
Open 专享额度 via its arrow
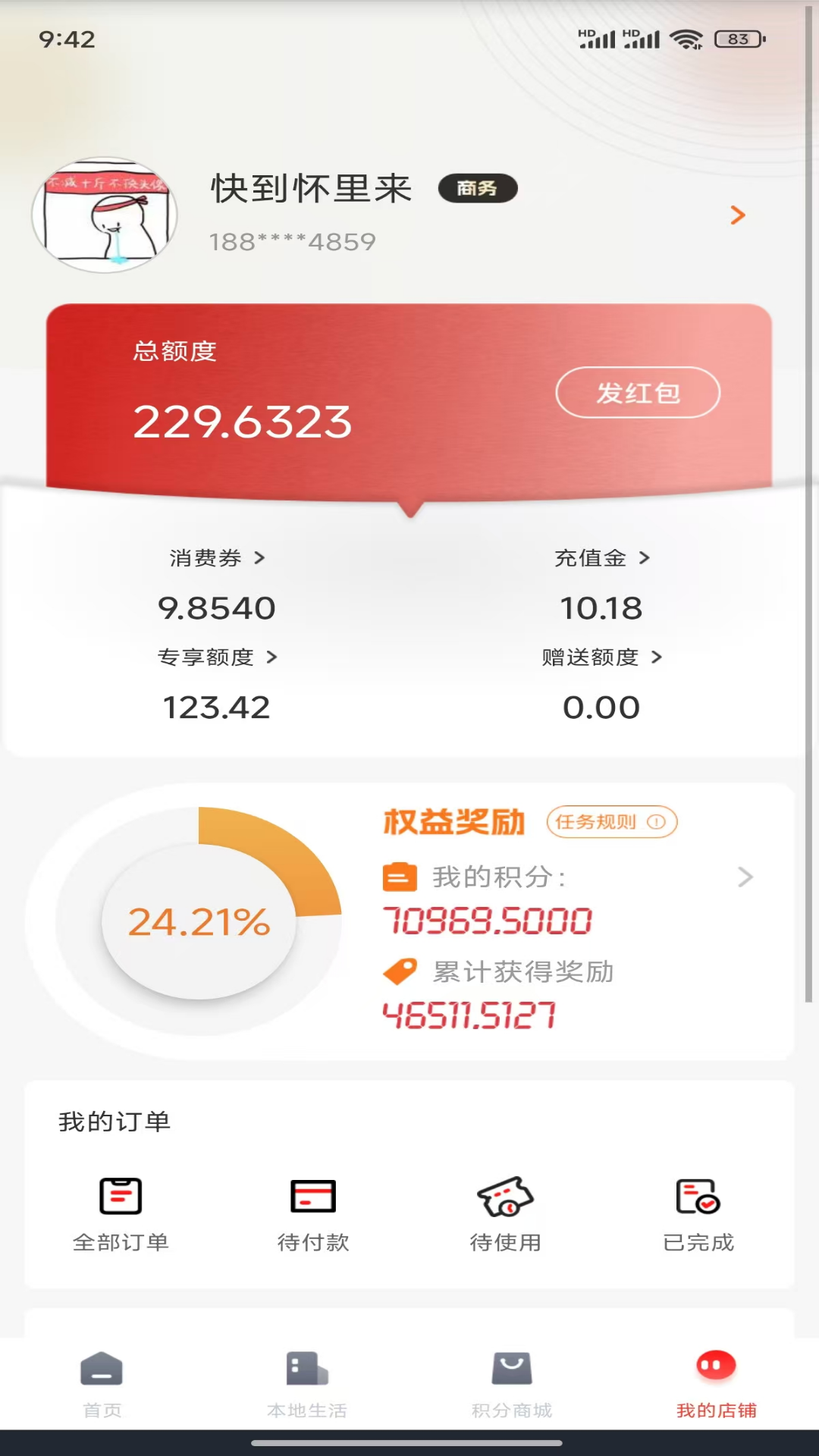275,659
